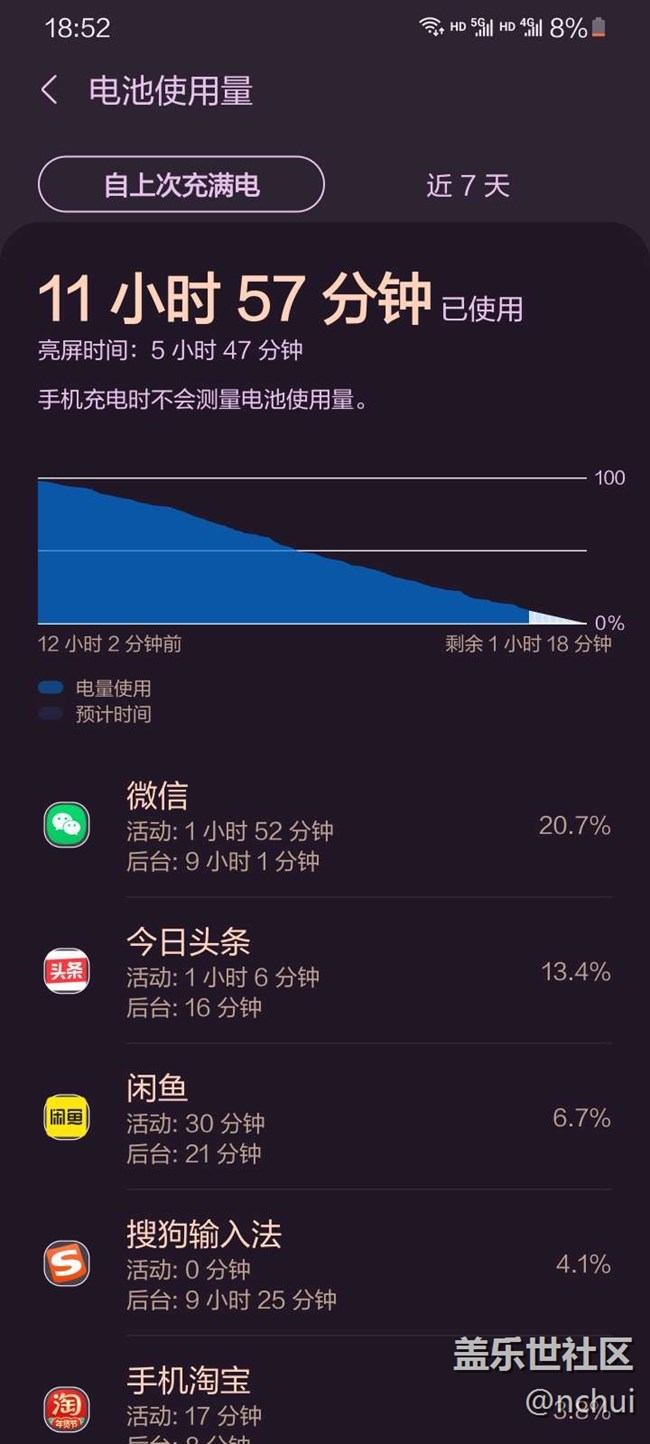Screen dimensions: 650x1444
Task: Go back from battery usage screen
Action: [49, 91]
